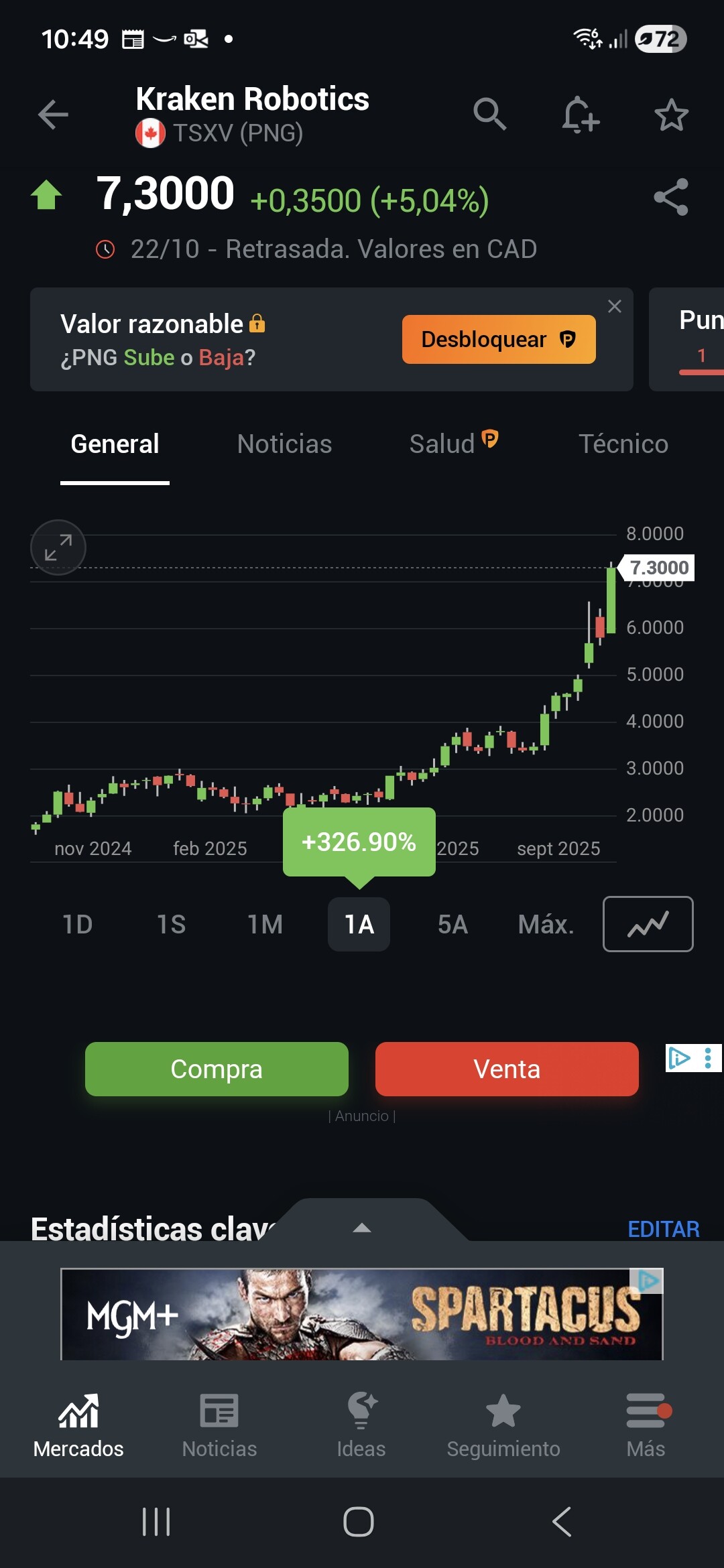Edit key statistics with EDITAR
Viewport: 724px width, 1568px height.
663,1229
